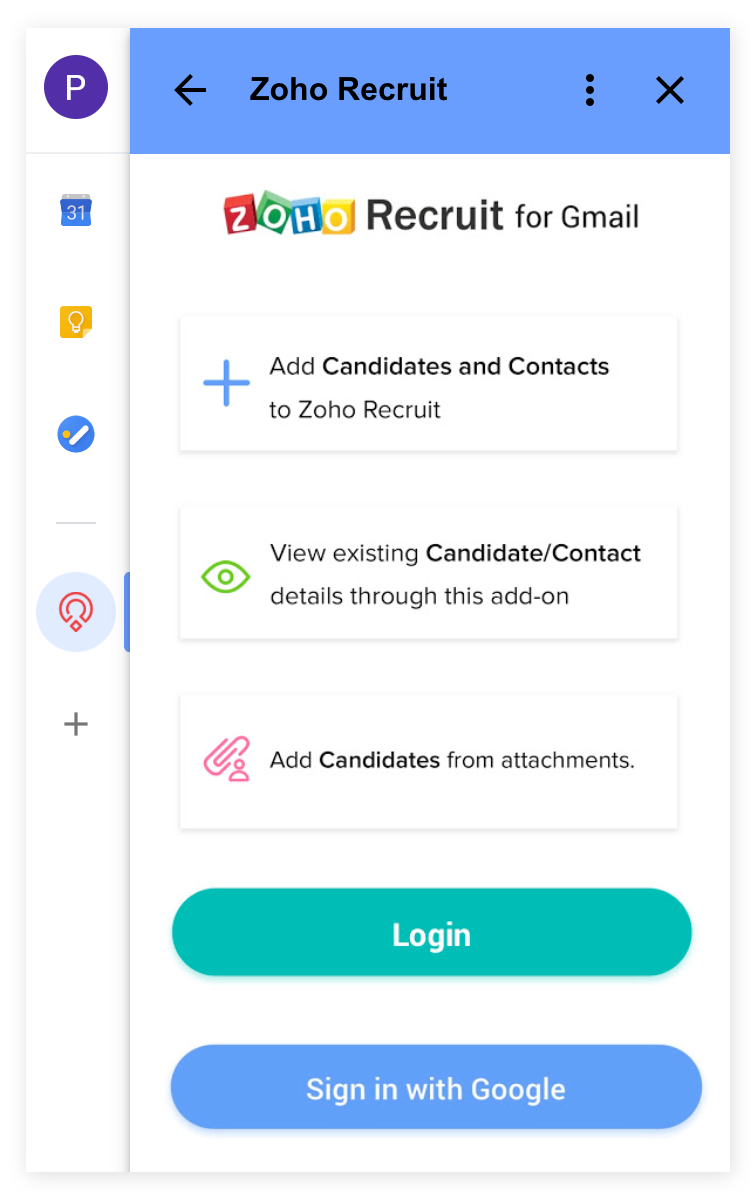Viewport: 756px width, 1200px height.
Task: Launch Google Keep notes
Action: [76, 322]
